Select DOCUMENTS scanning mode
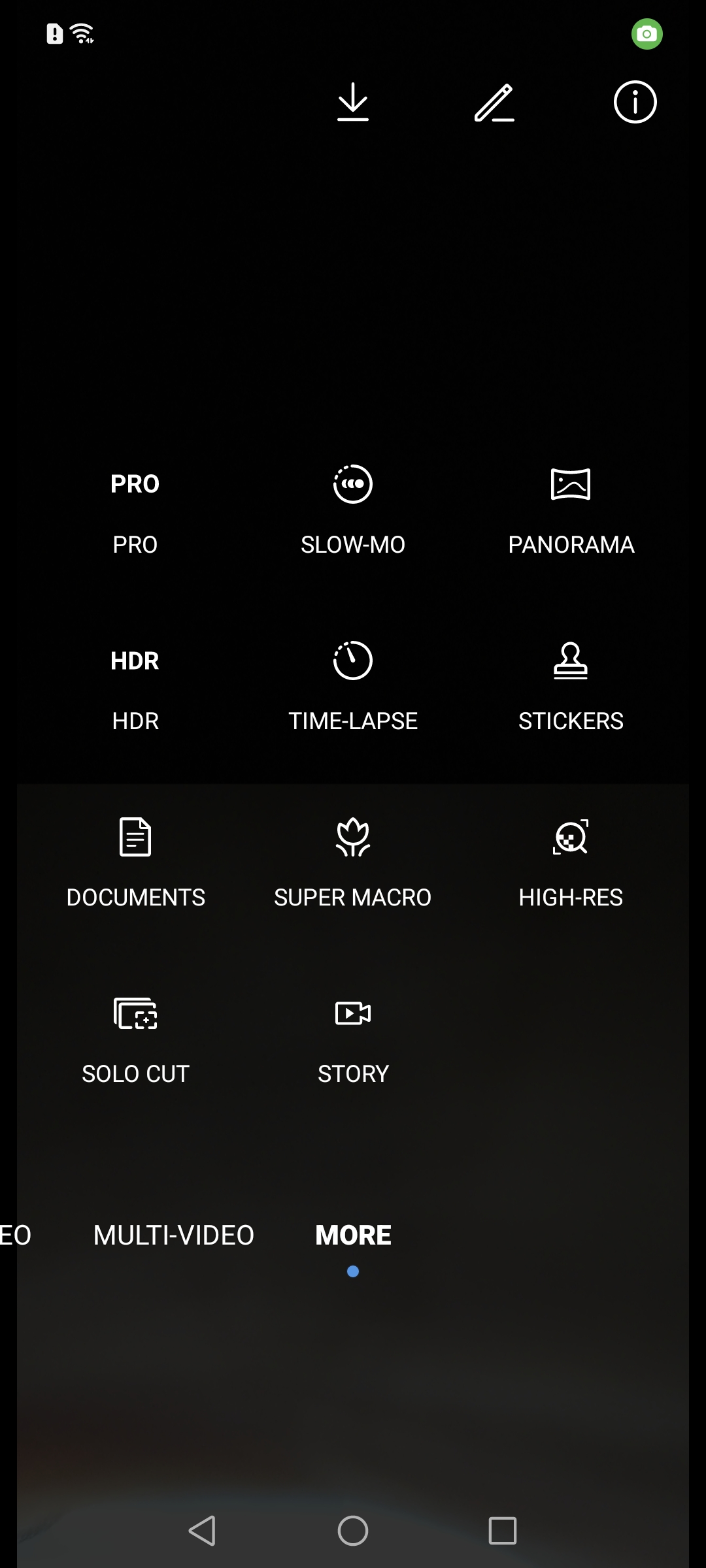Viewport: 706px width, 1568px height. pos(135,862)
